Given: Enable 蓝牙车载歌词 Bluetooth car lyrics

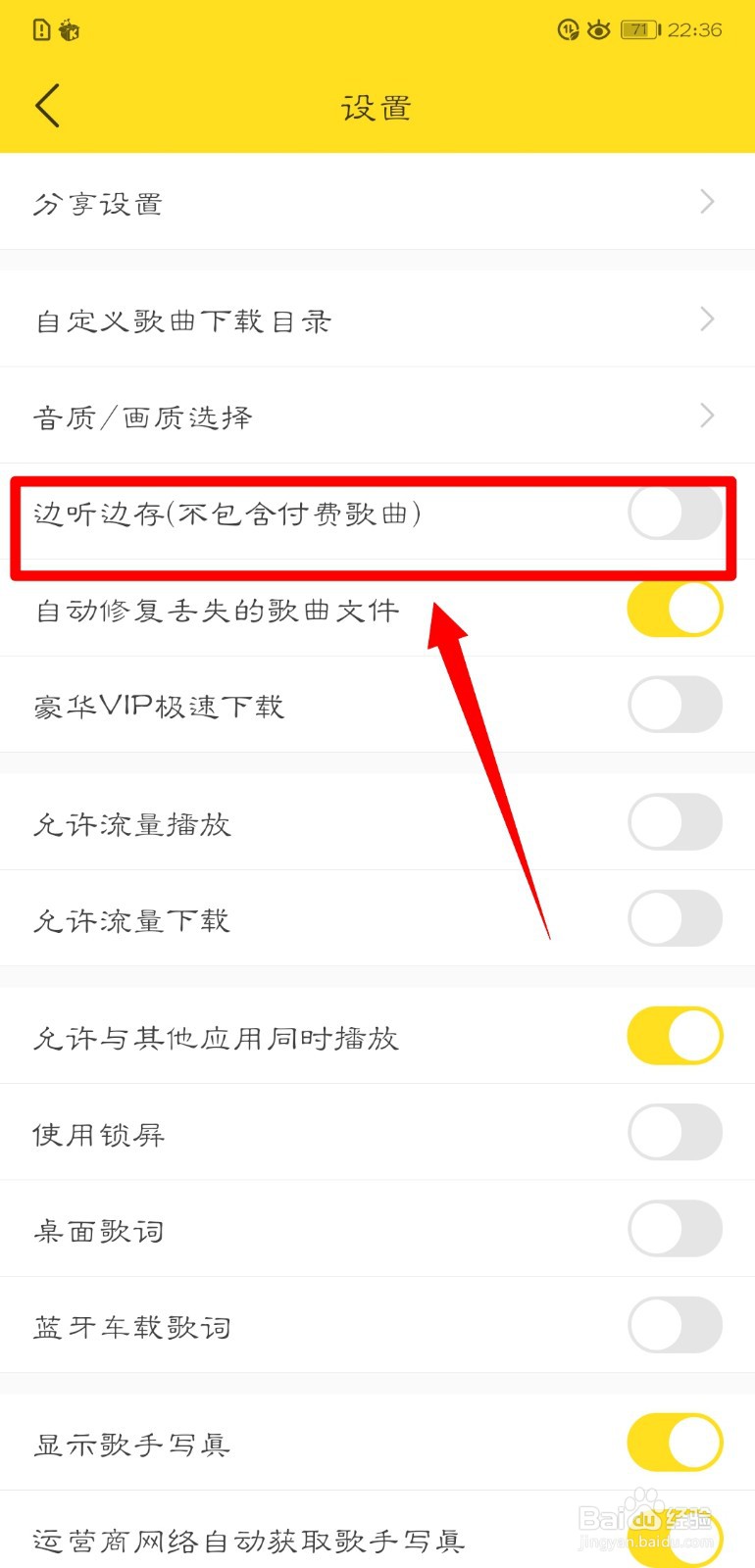Looking at the screenshot, I should click(675, 1325).
